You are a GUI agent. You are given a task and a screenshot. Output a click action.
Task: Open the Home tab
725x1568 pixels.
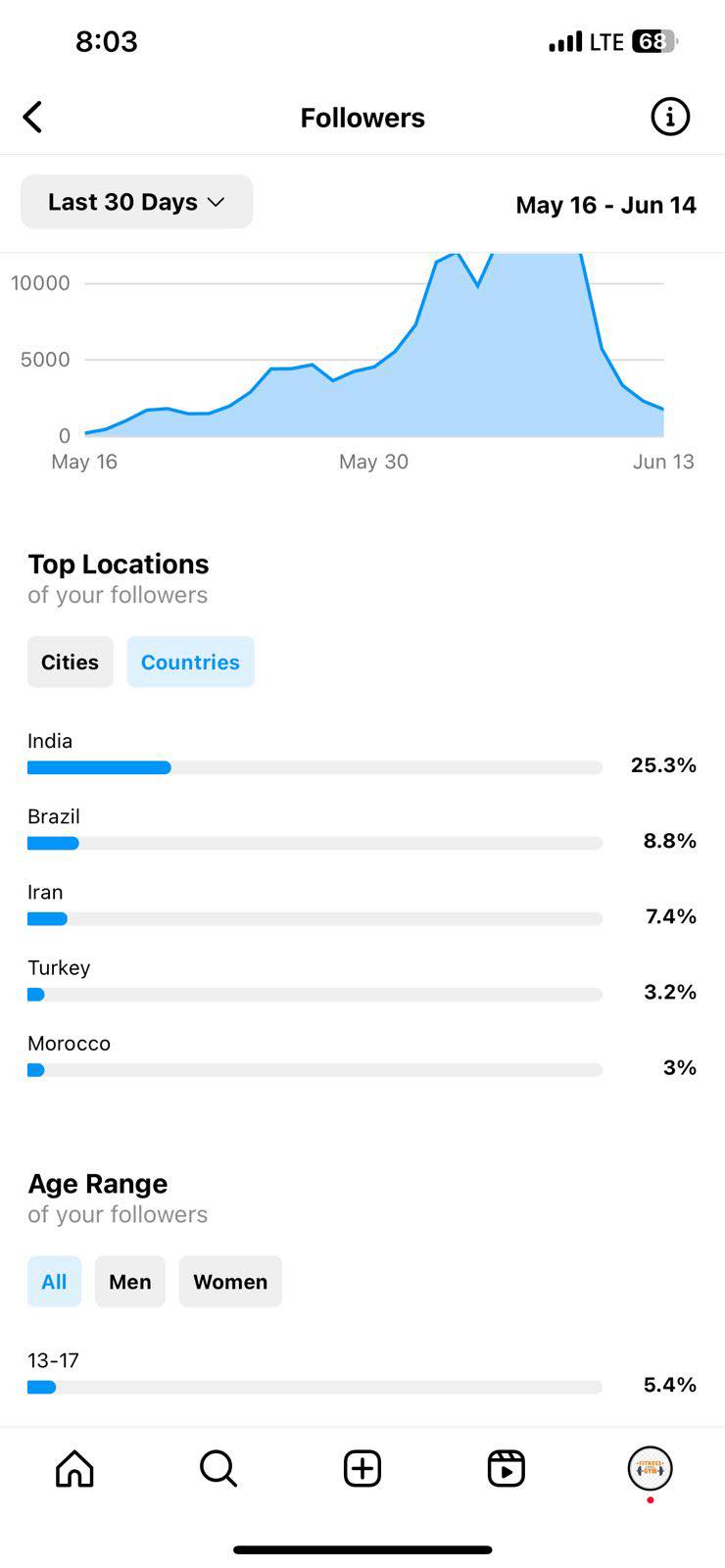[x=74, y=1468]
